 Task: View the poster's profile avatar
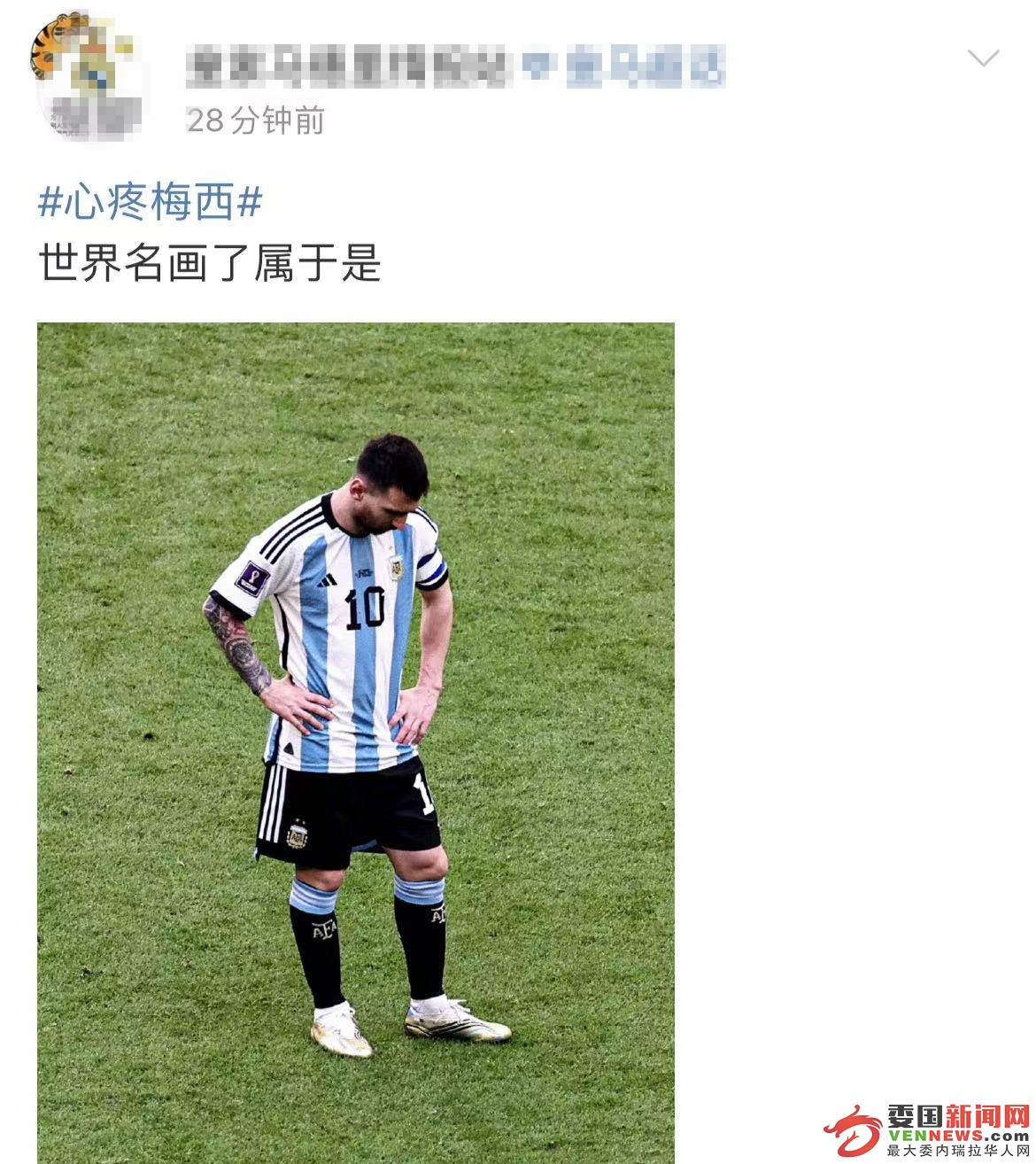(87, 78)
